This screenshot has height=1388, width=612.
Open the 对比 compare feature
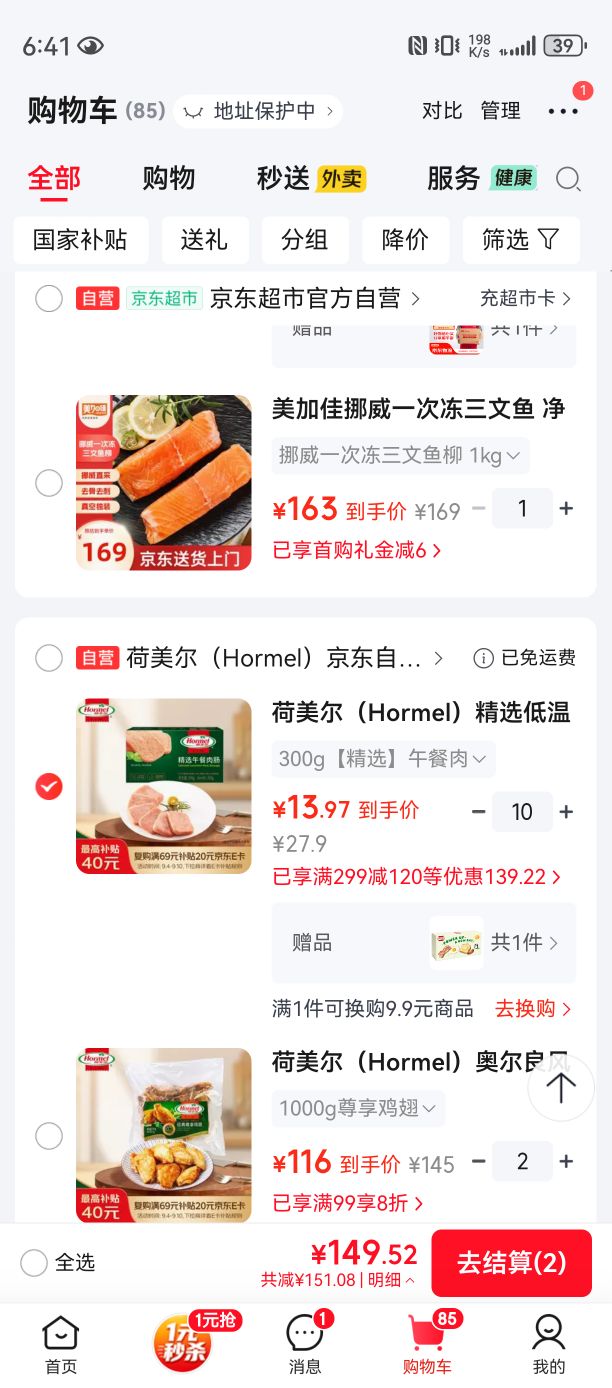[x=442, y=111]
